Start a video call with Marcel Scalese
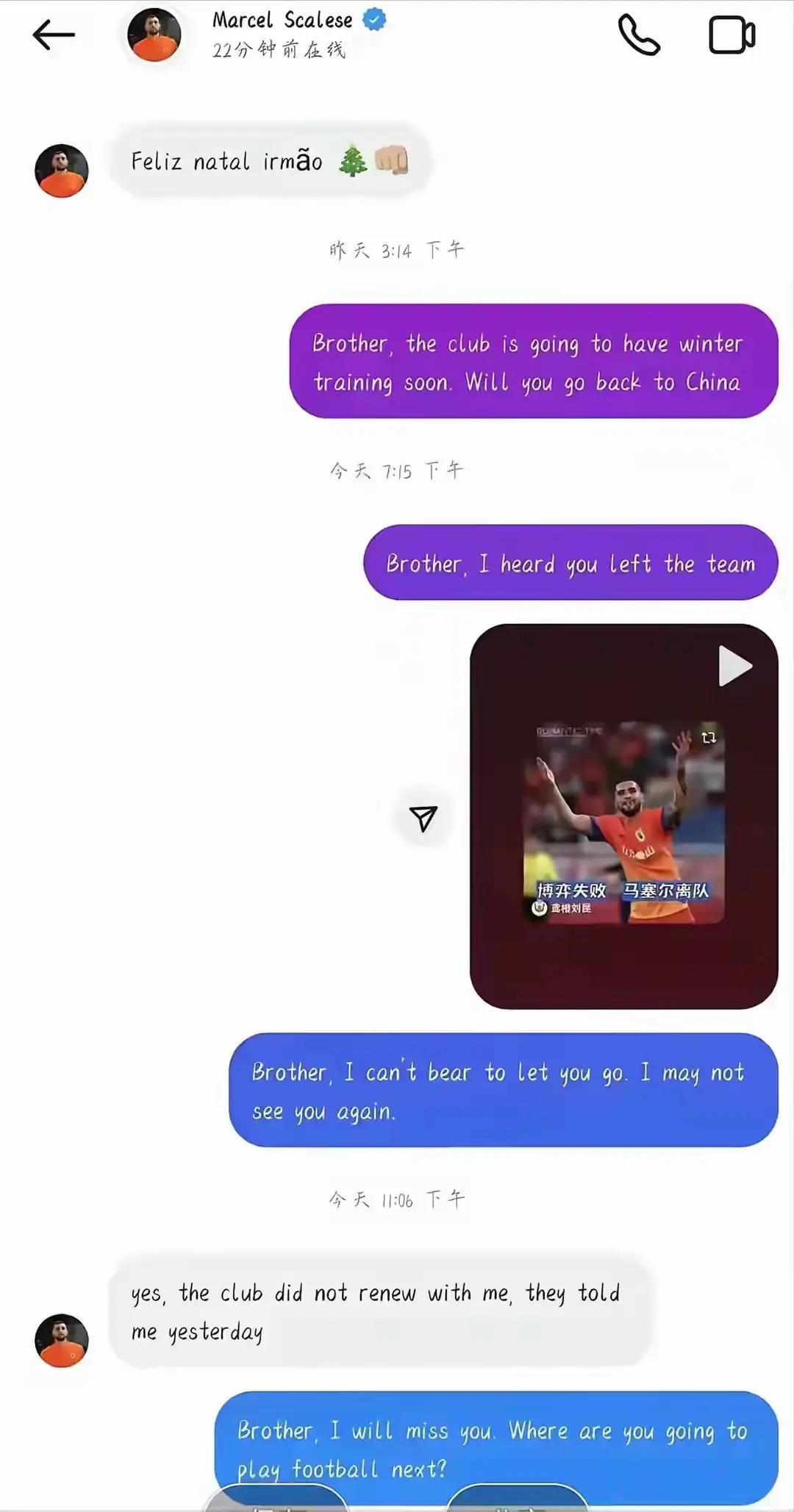Screen dimensions: 794x1512 point(731,35)
